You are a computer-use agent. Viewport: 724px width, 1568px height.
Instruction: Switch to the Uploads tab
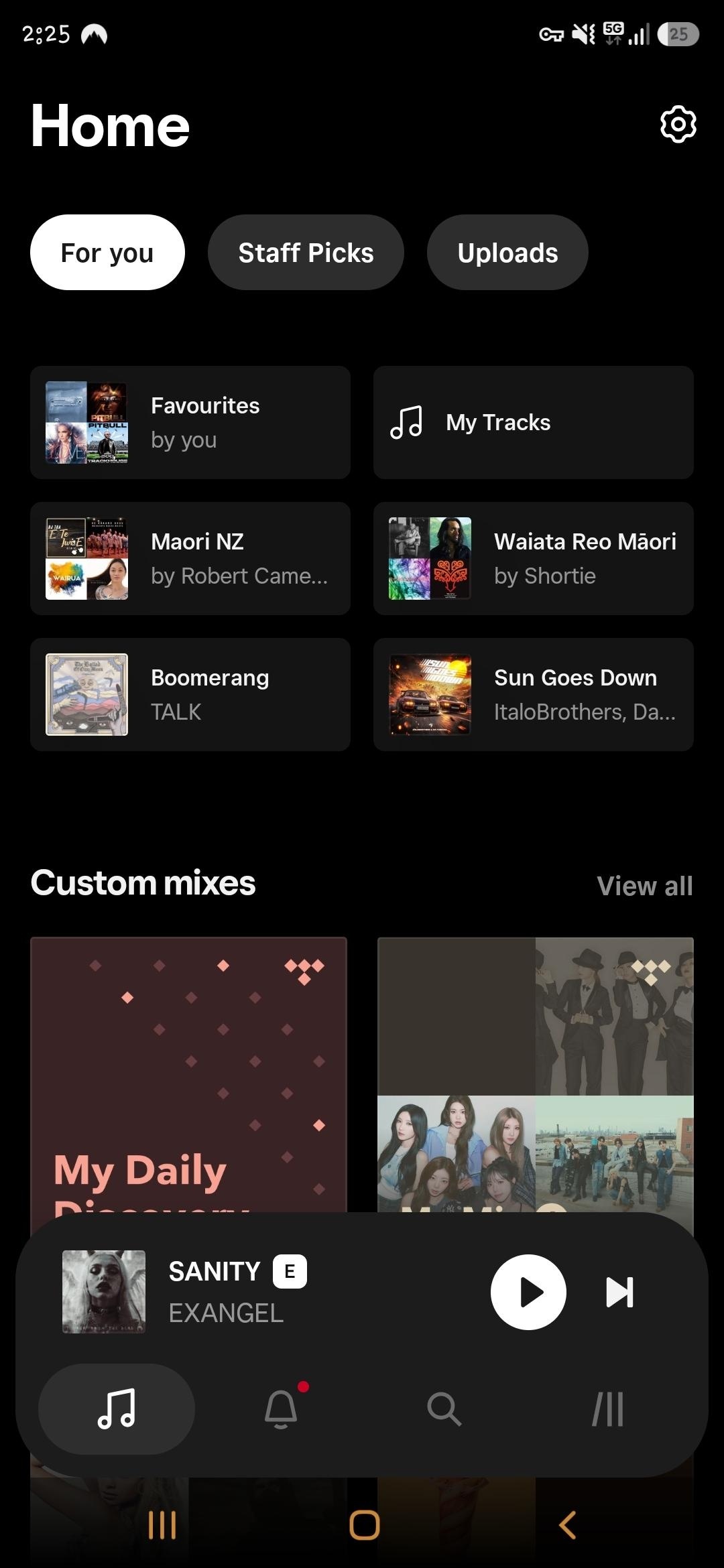pyautogui.click(x=507, y=253)
